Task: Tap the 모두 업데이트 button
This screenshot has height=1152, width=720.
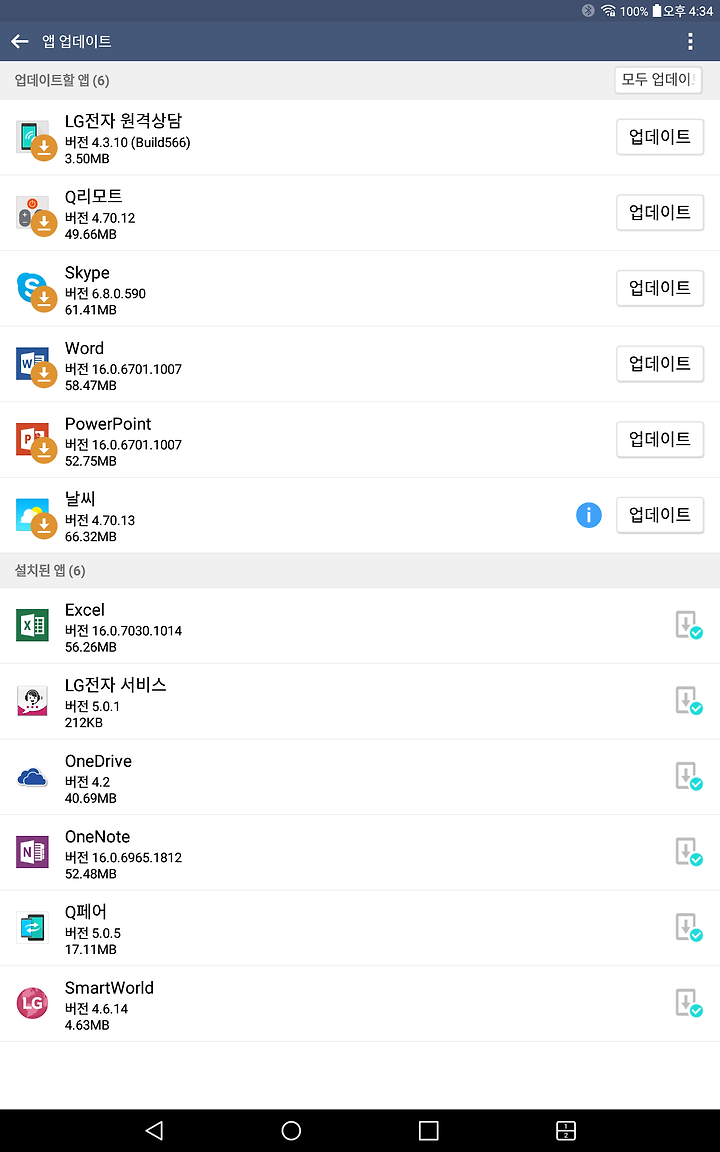Action: point(658,79)
